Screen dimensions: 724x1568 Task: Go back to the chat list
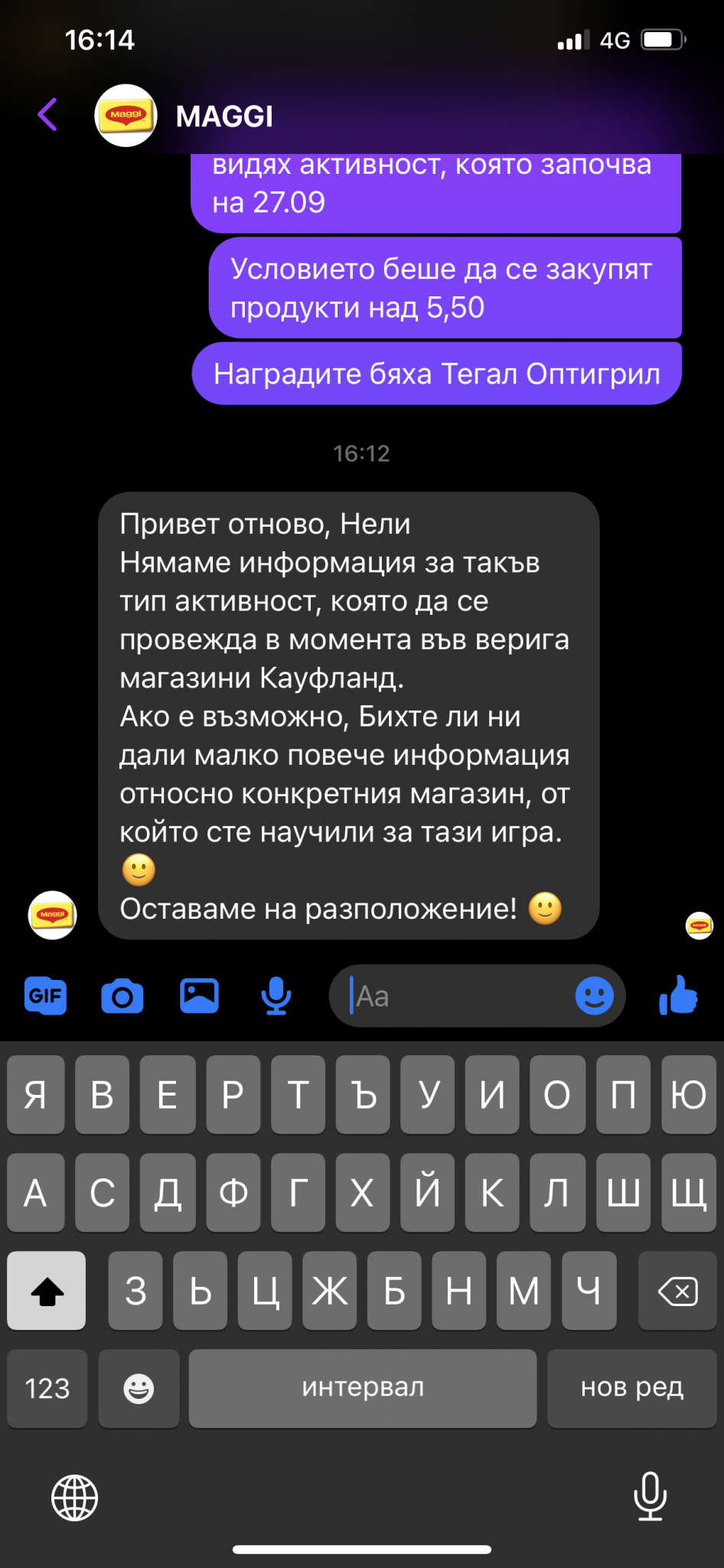(47, 115)
